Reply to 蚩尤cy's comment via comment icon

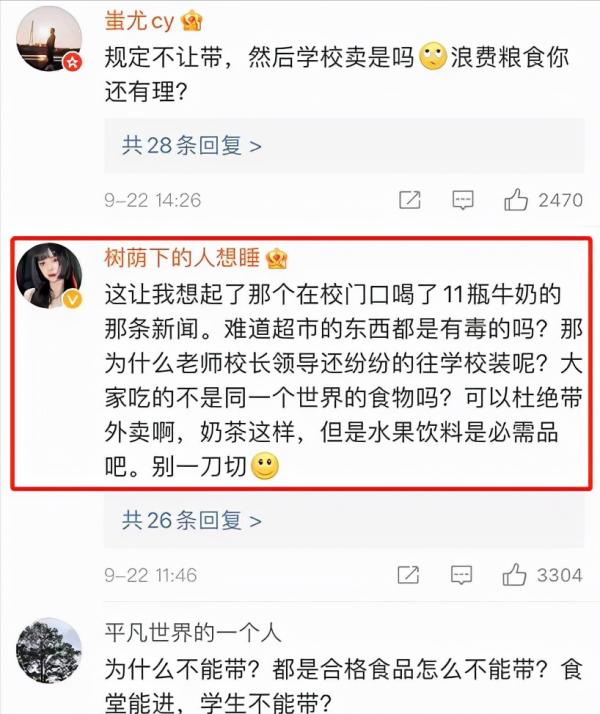463,200
